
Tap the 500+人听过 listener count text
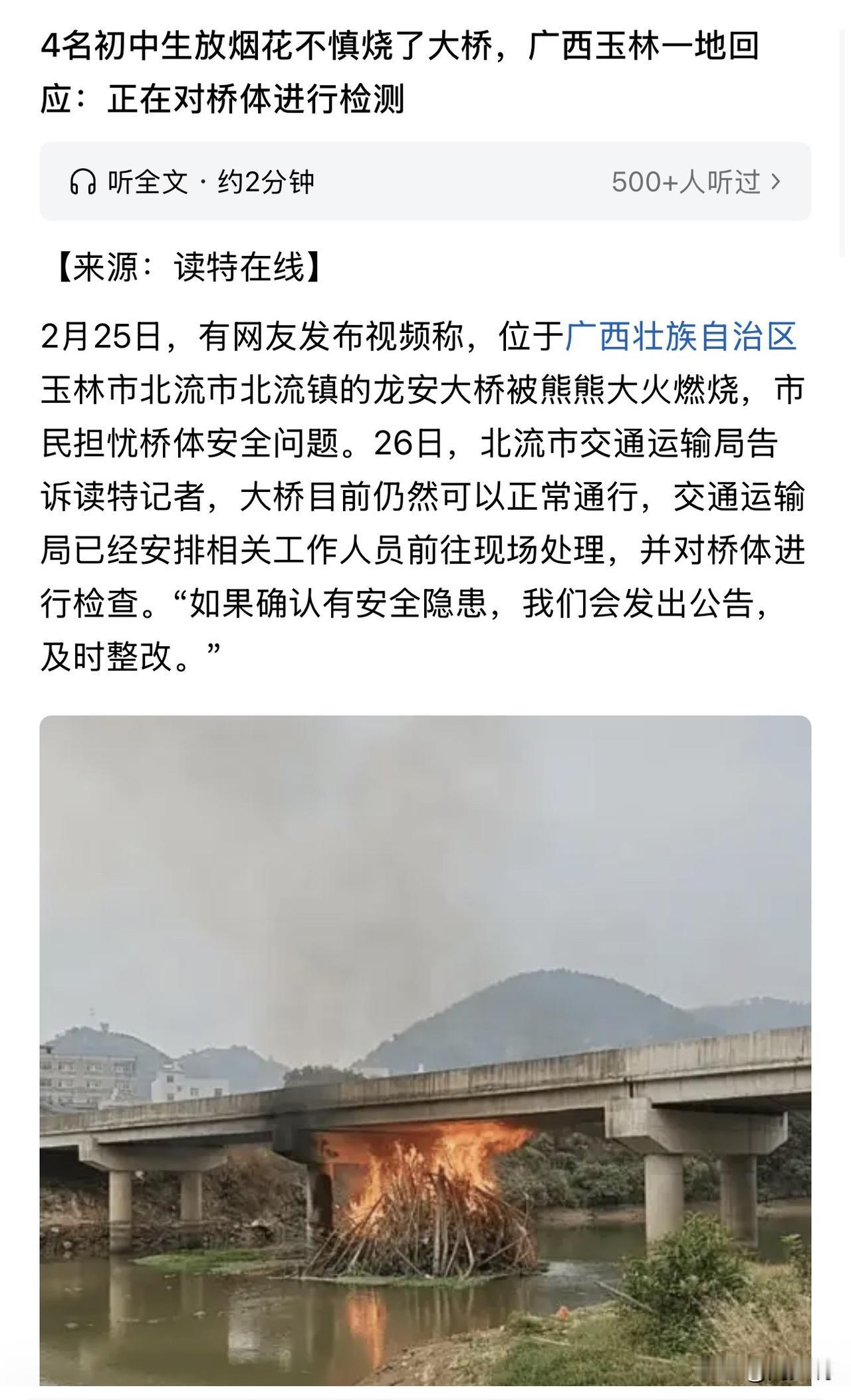tap(688, 179)
